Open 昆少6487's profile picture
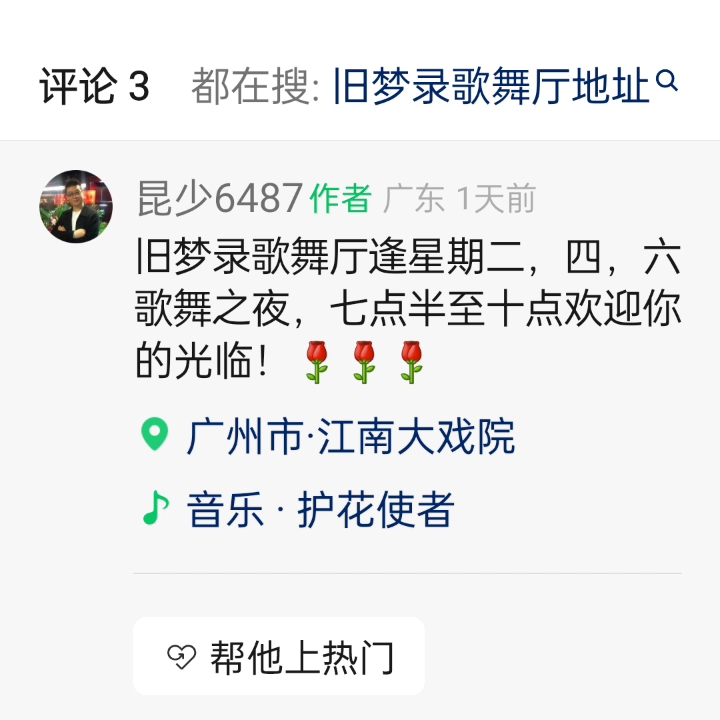 pyautogui.click(x=76, y=207)
